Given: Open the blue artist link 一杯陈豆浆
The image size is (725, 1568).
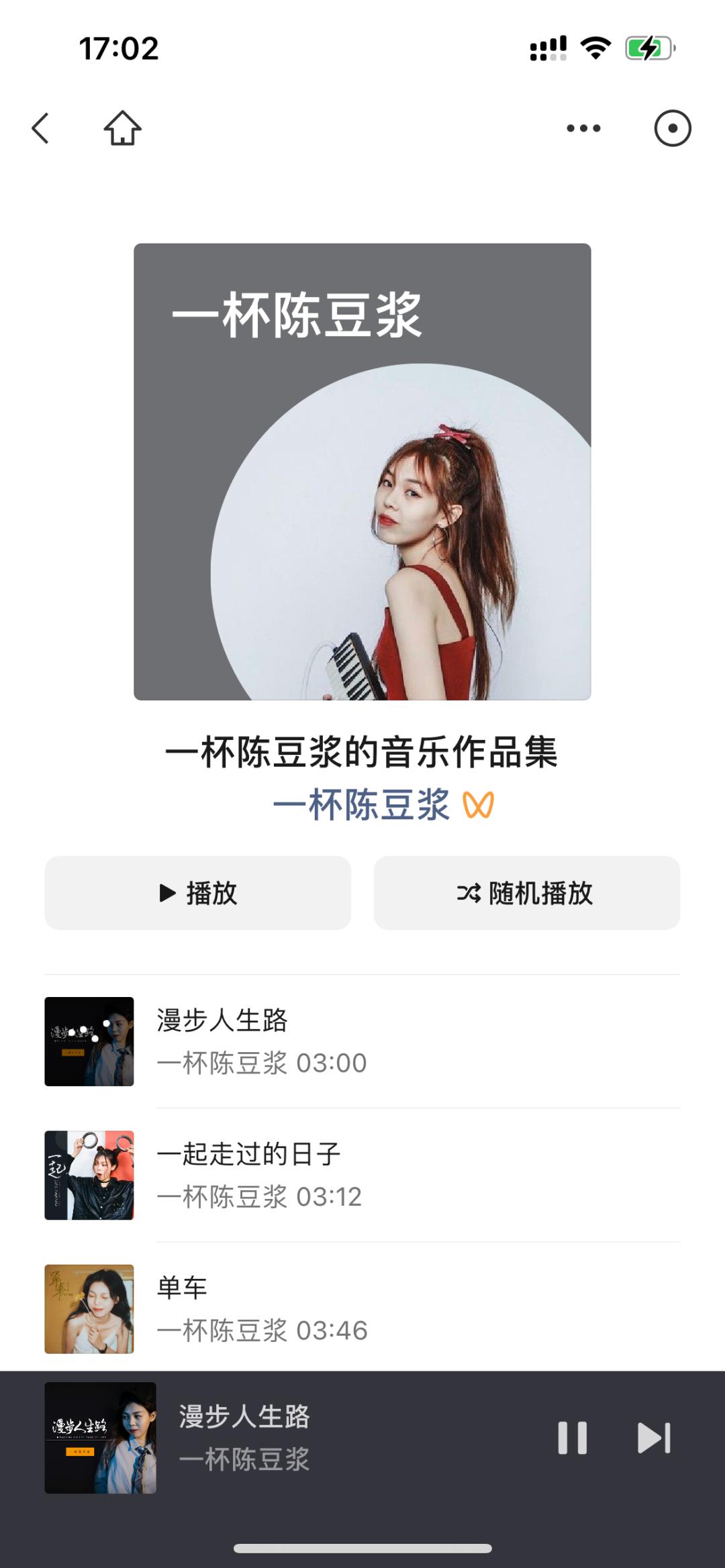Looking at the screenshot, I should click(362, 804).
